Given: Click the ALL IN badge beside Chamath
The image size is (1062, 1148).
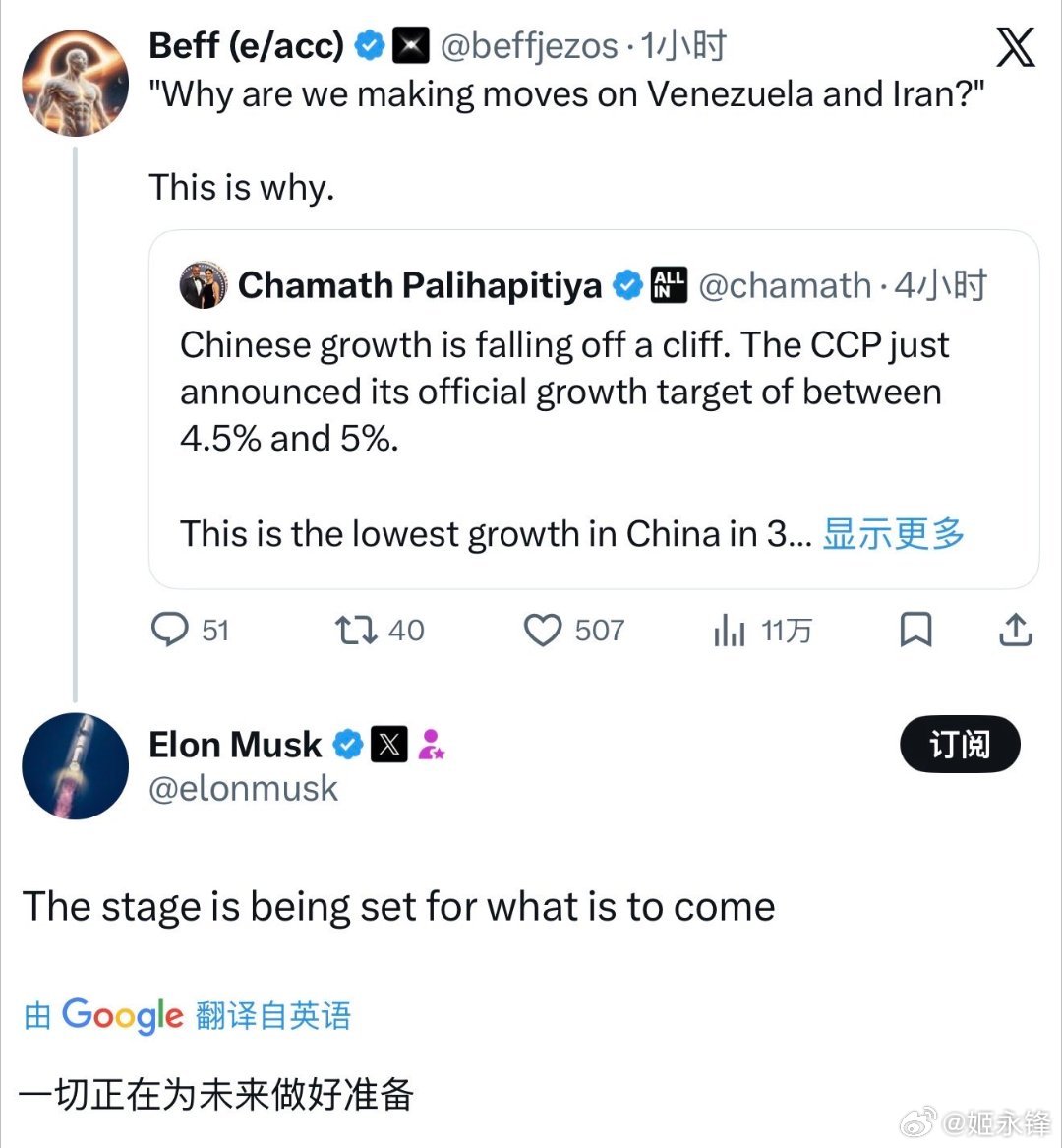Looking at the screenshot, I should 668,284.
